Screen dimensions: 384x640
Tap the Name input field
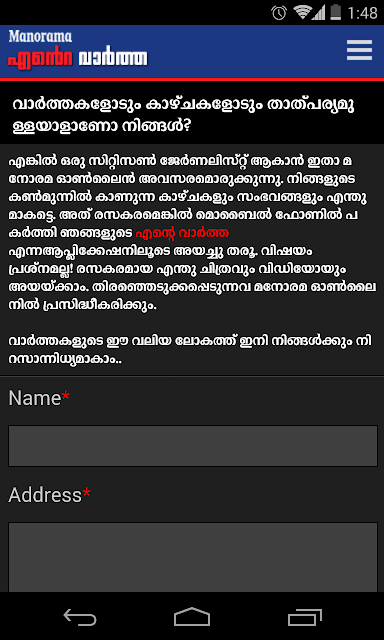193,446
